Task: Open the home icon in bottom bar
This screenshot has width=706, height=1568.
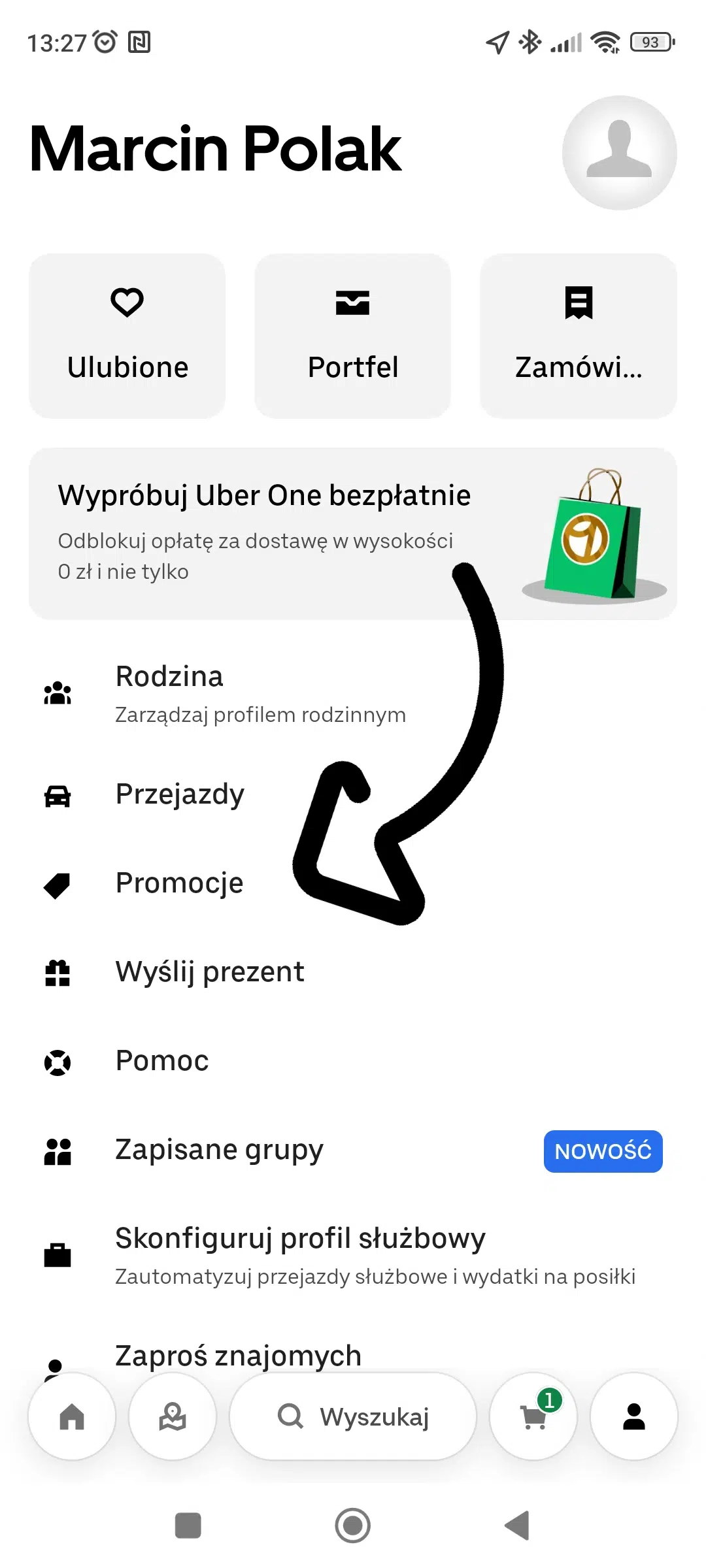Action: [72, 1416]
